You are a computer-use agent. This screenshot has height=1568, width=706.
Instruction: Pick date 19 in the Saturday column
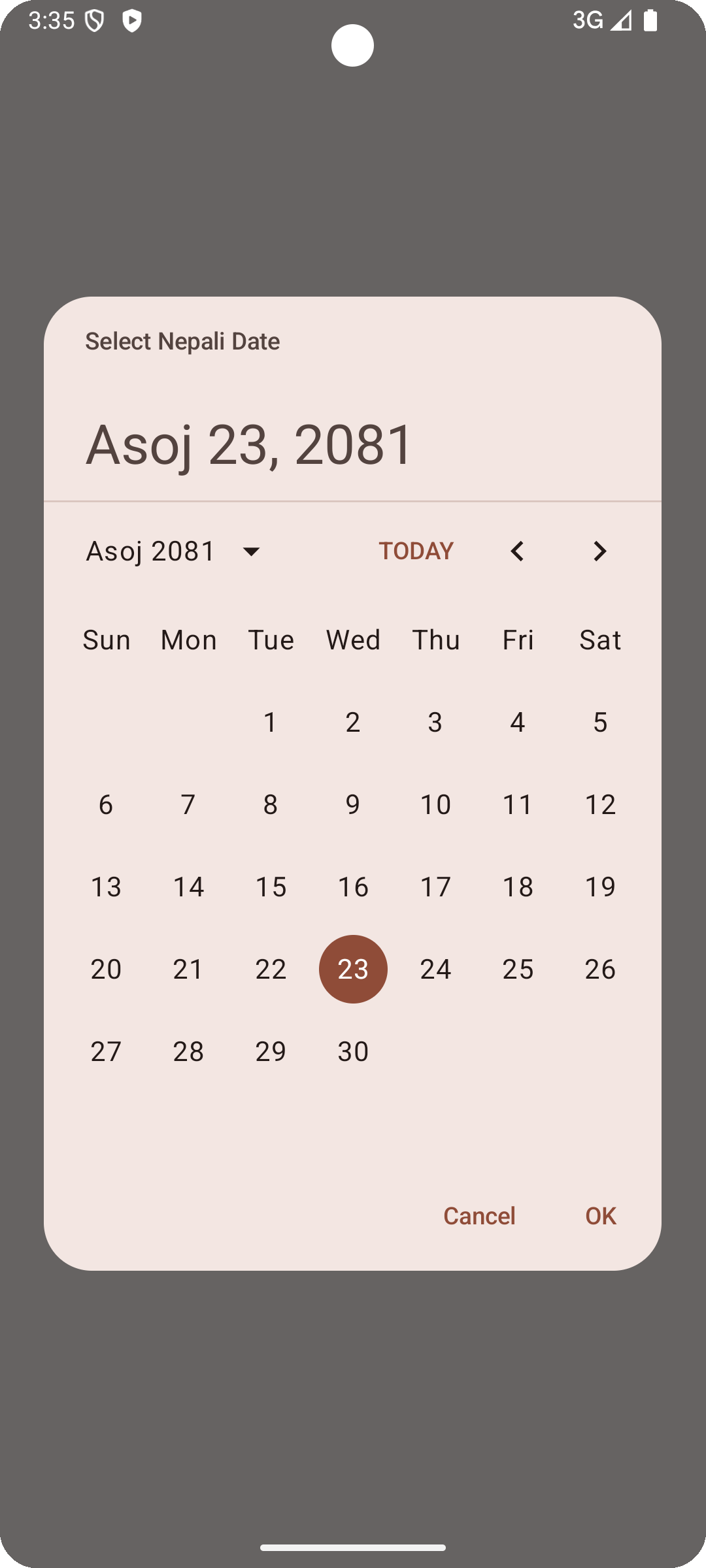[x=599, y=887]
